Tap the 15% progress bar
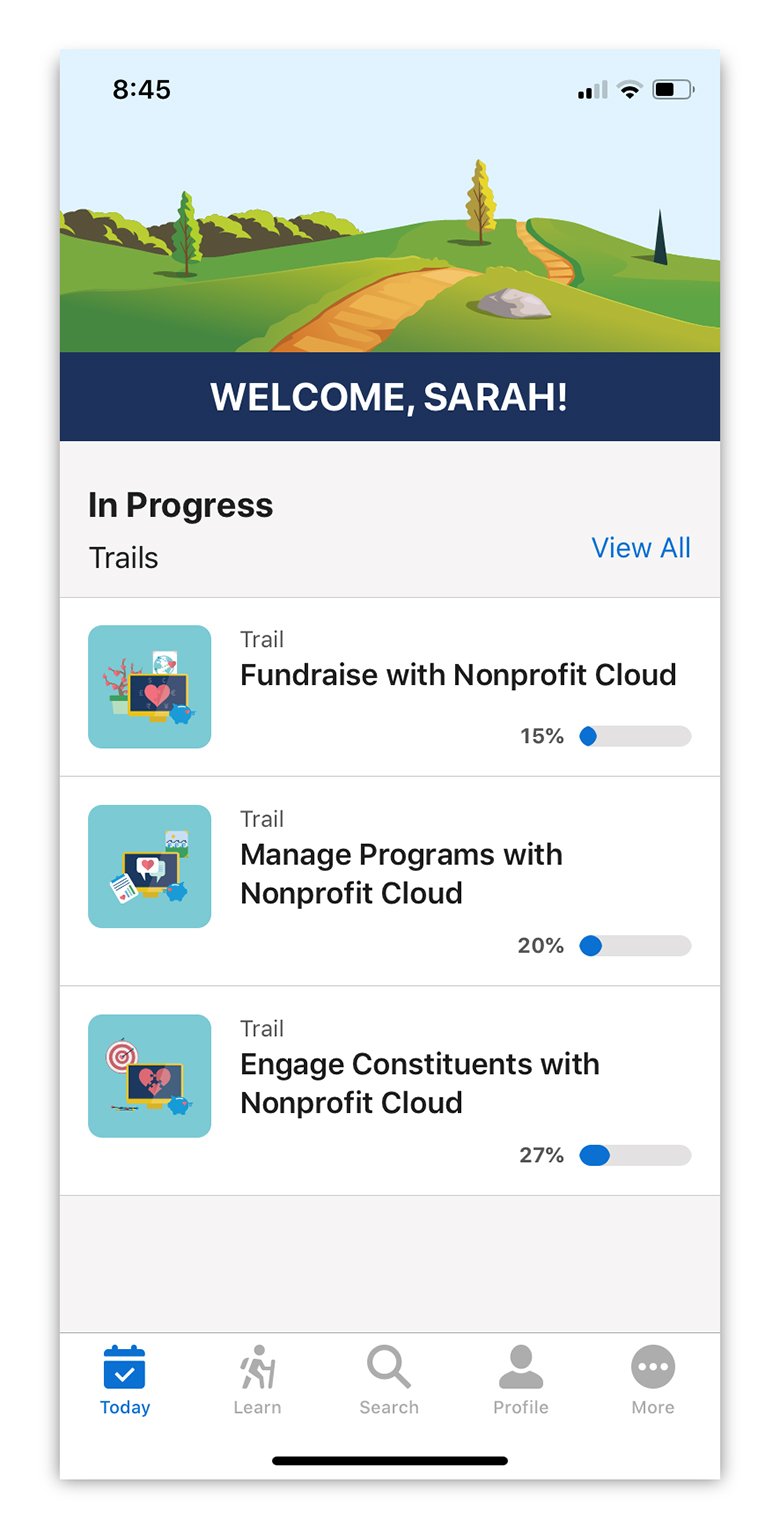This screenshot has height=1534, width=780. coord(637,736)
